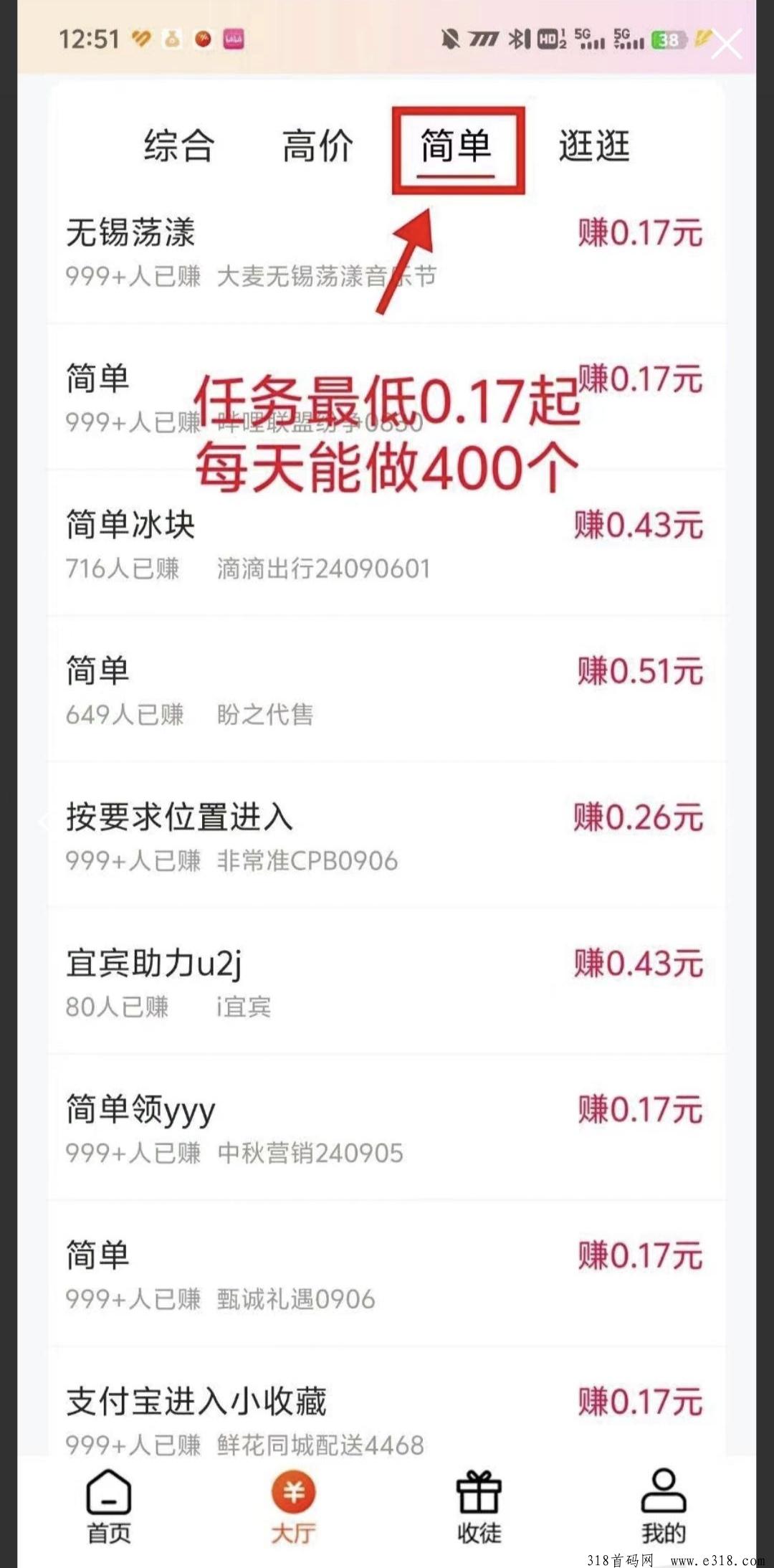774x1568 pixels.
Task: Open the 简单领yyy task
Action: (x=387, y=1129)
